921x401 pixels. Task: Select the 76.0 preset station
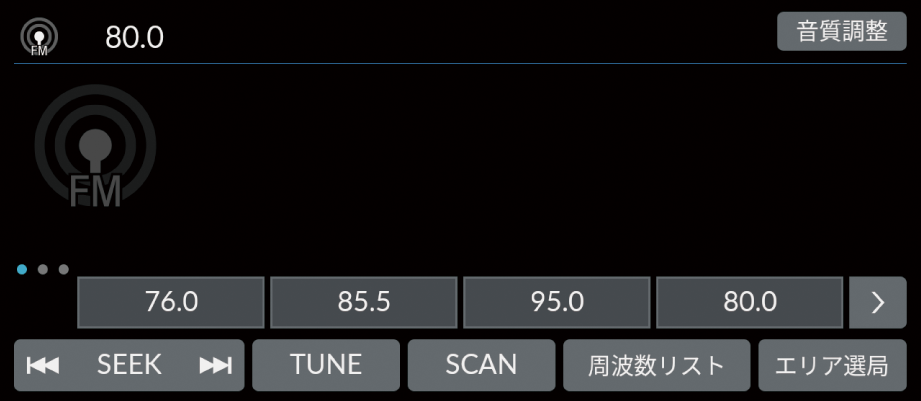[171, 303]
